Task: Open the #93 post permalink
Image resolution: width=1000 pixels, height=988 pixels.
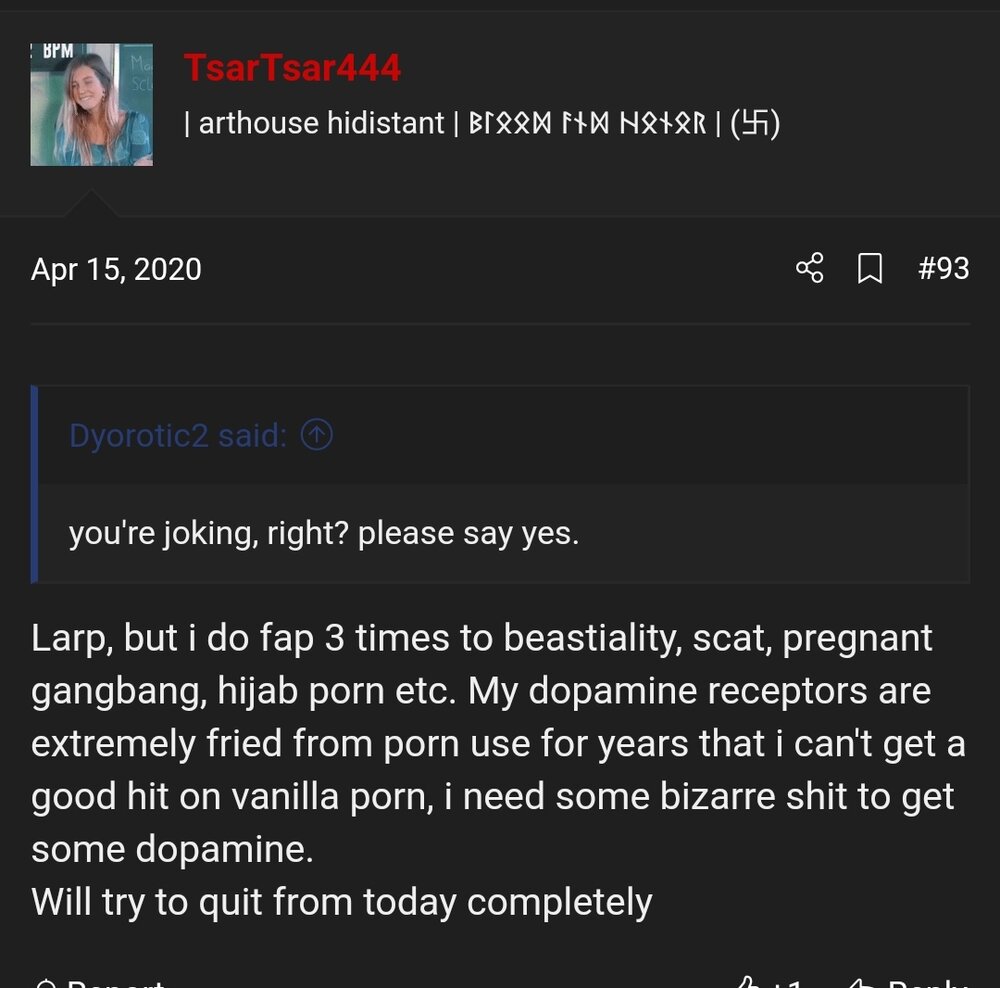Action: 943,268
